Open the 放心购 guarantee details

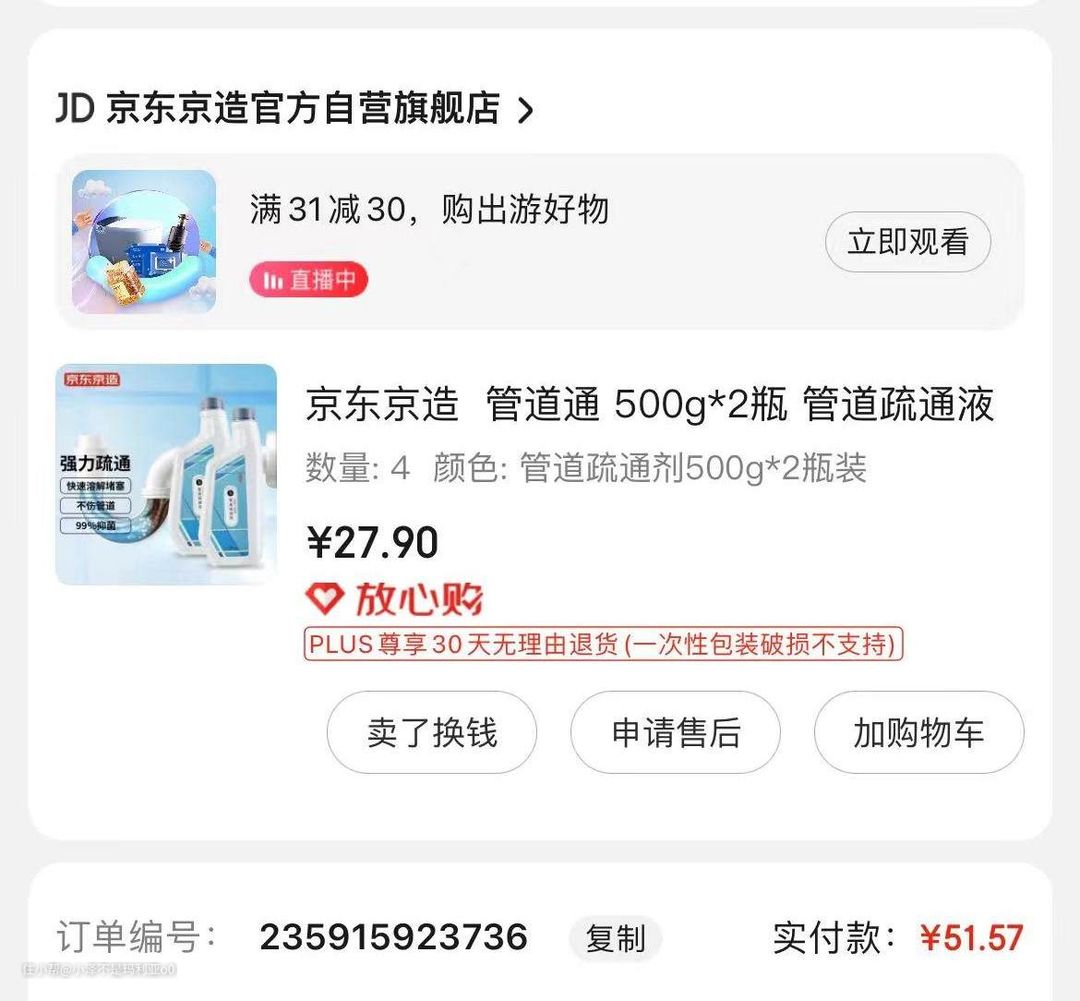[x=395, y=599]
